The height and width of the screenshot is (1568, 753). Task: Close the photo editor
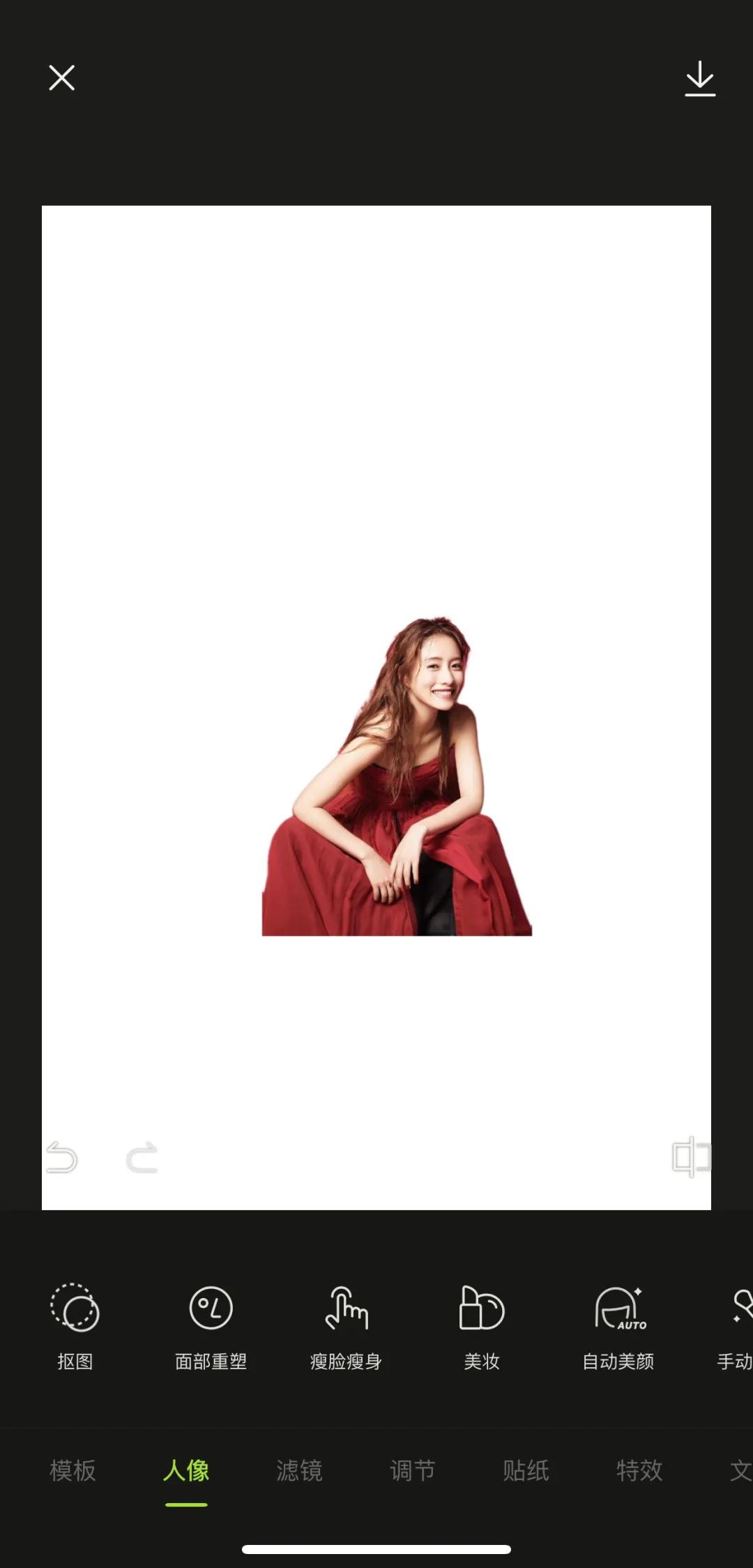(62, 78)
